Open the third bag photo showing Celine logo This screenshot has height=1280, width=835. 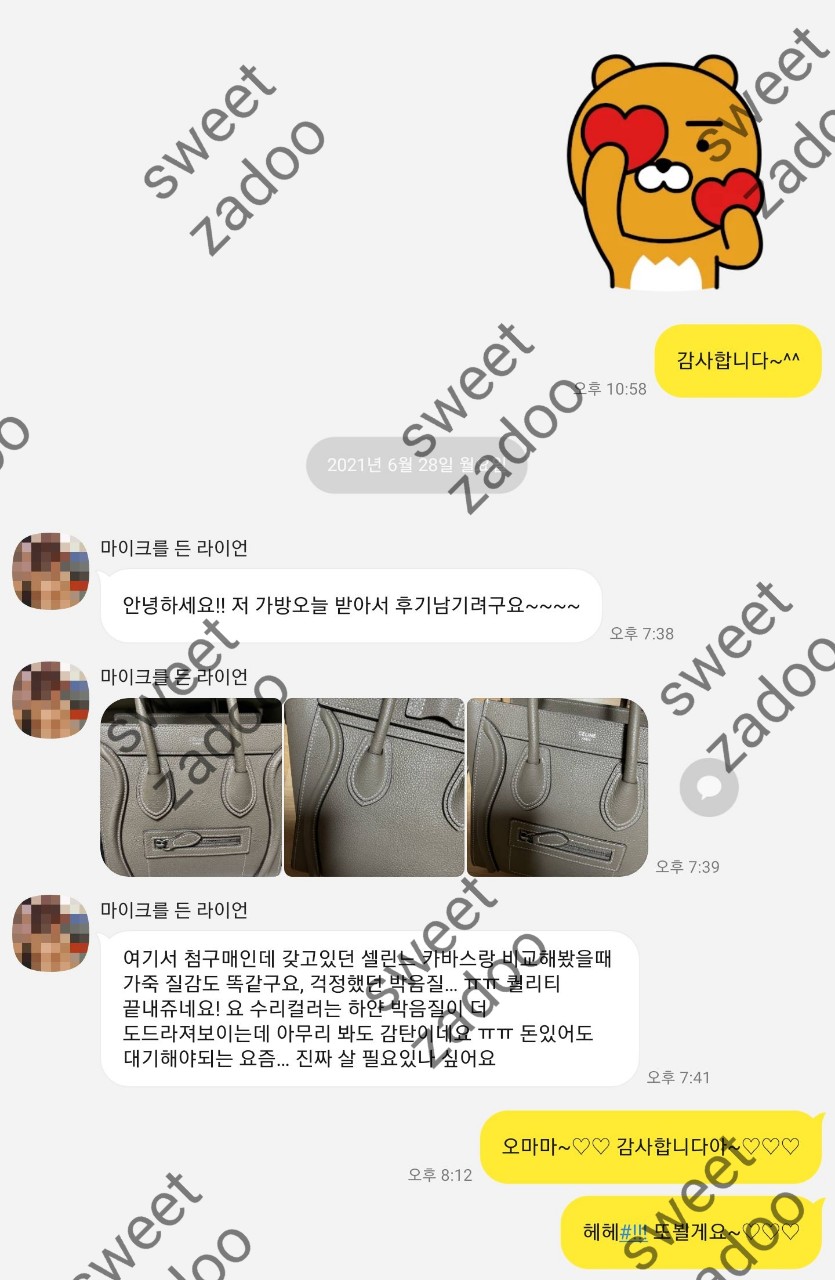pyautogui.click(x=557, y=787)
